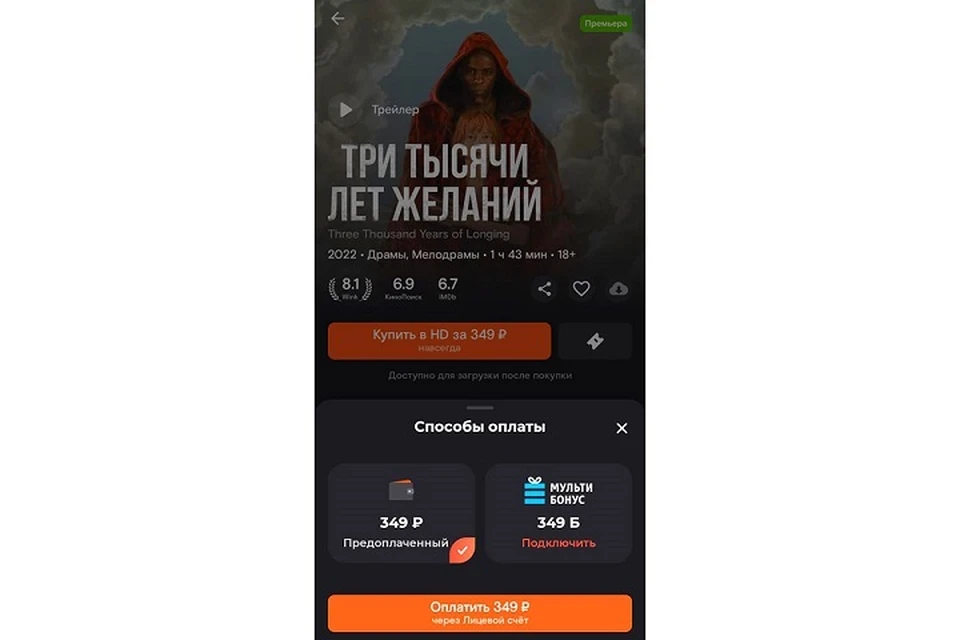Share this movie

tap(544, 289)
